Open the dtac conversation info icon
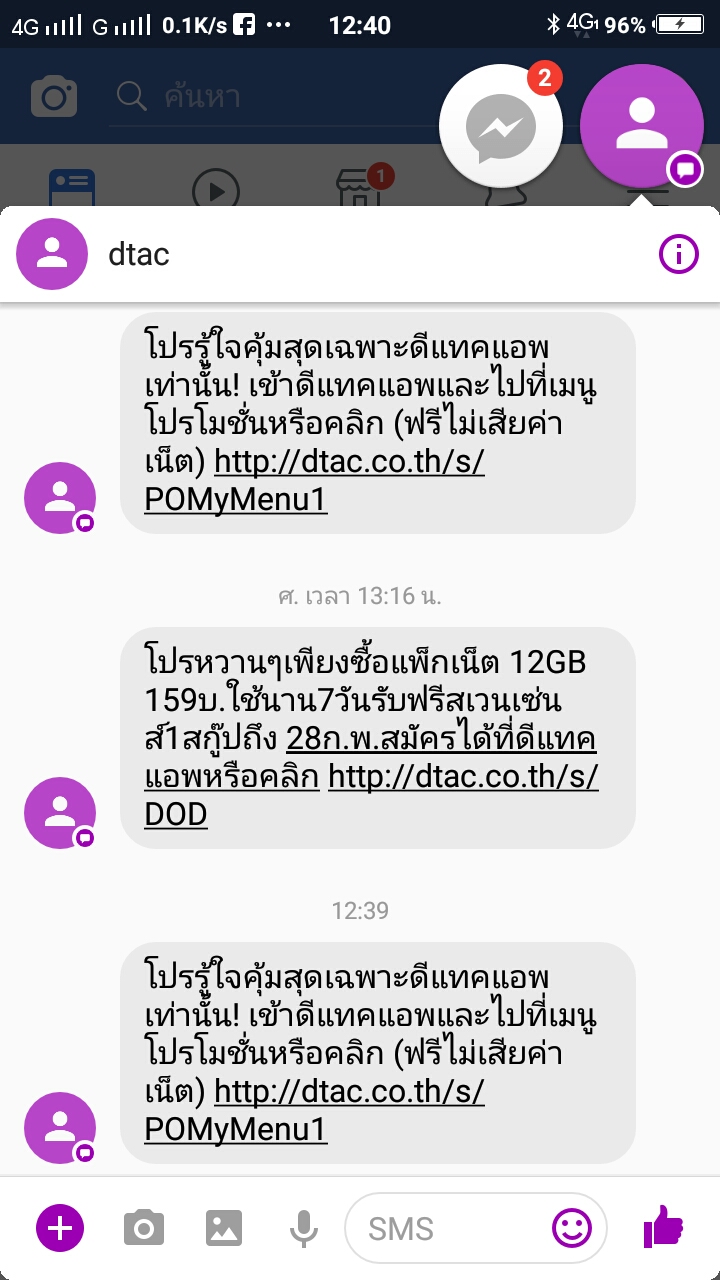This screenshot has height=1280, width=720. [x=678, y=255]
